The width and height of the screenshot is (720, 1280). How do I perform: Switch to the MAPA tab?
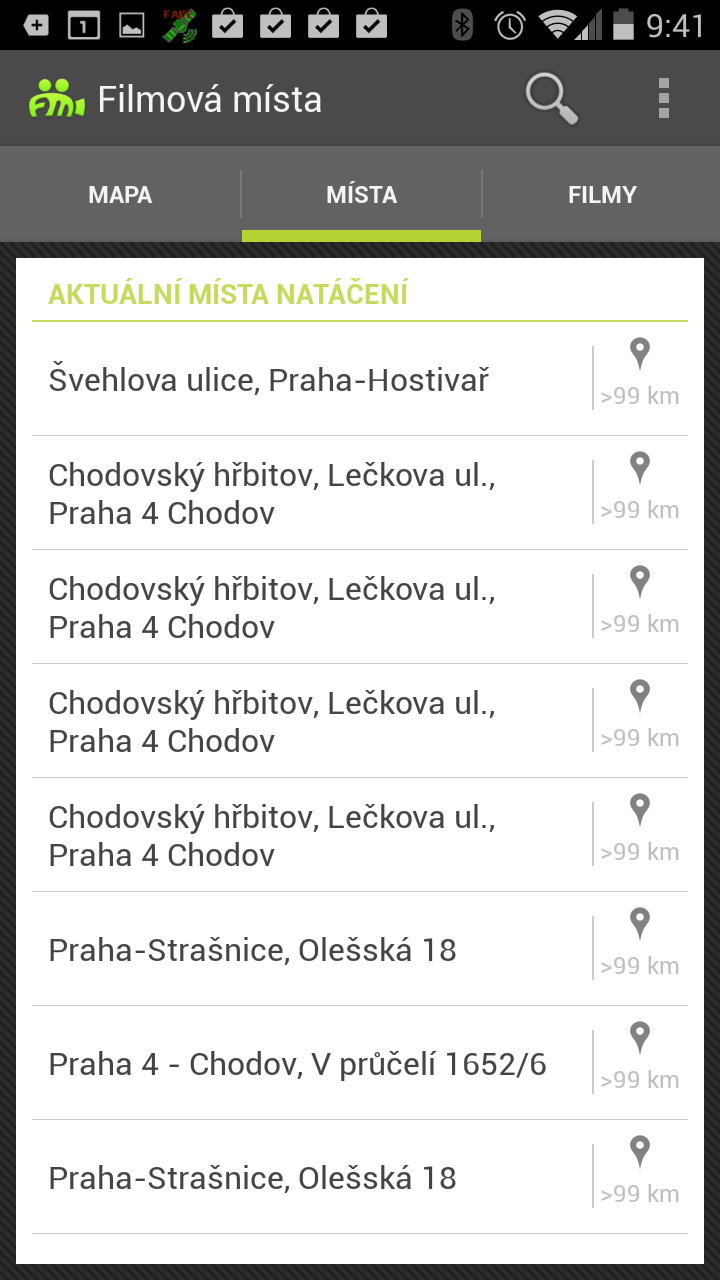[120, 195]
